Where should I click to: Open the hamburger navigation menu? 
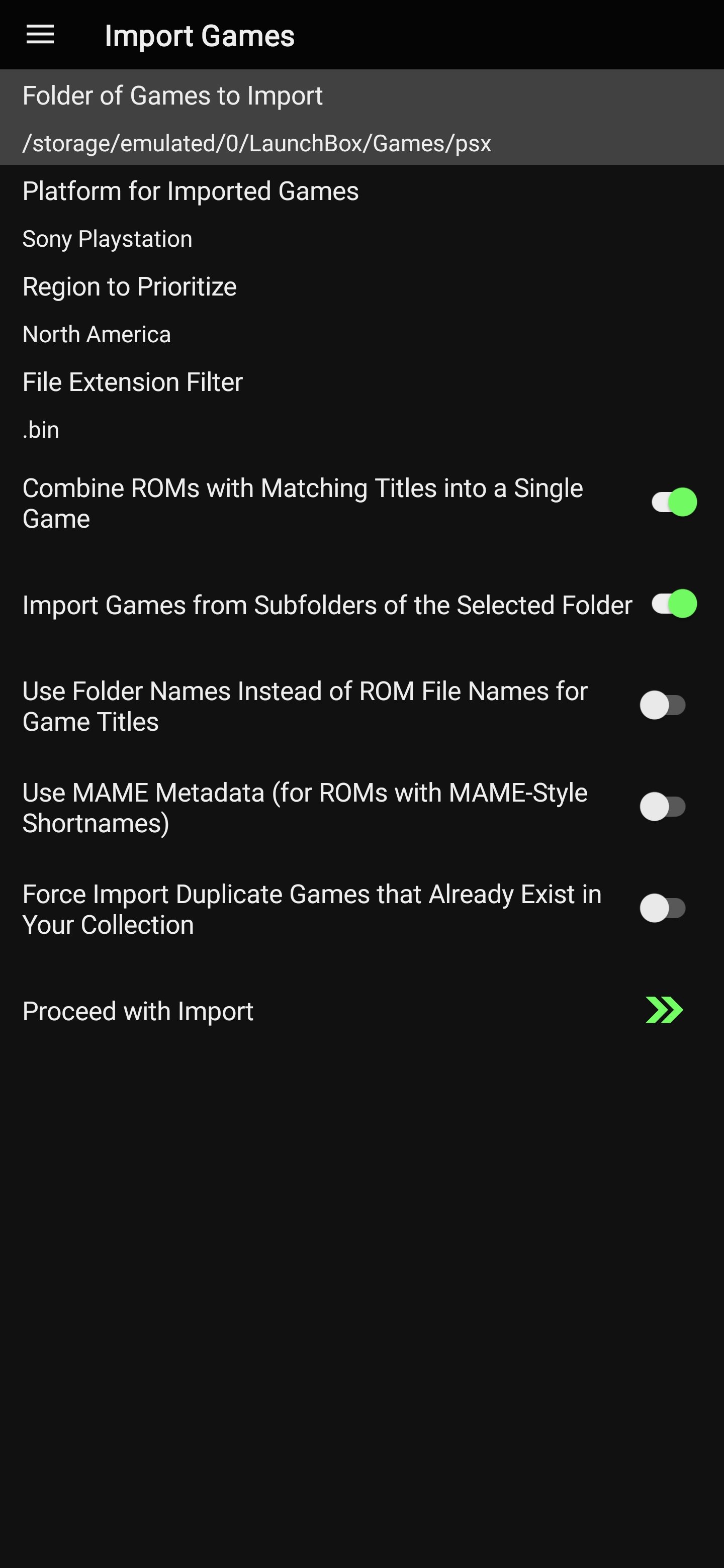[40, 35]
